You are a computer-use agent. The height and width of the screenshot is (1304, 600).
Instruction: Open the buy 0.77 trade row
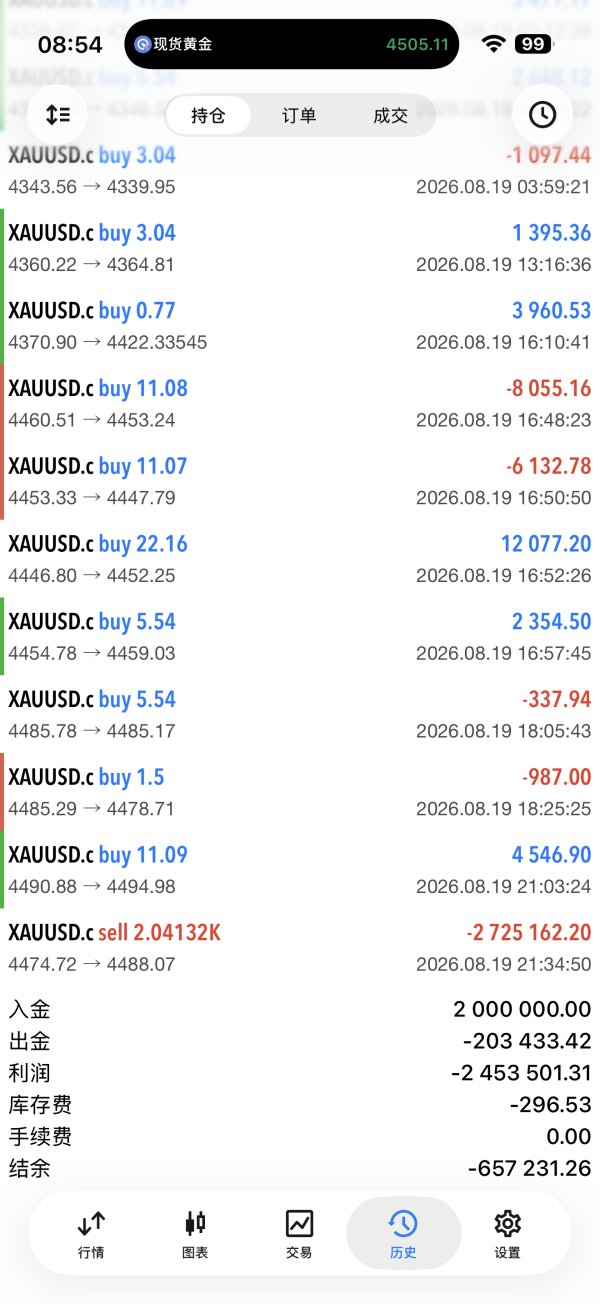click(300, 325)
